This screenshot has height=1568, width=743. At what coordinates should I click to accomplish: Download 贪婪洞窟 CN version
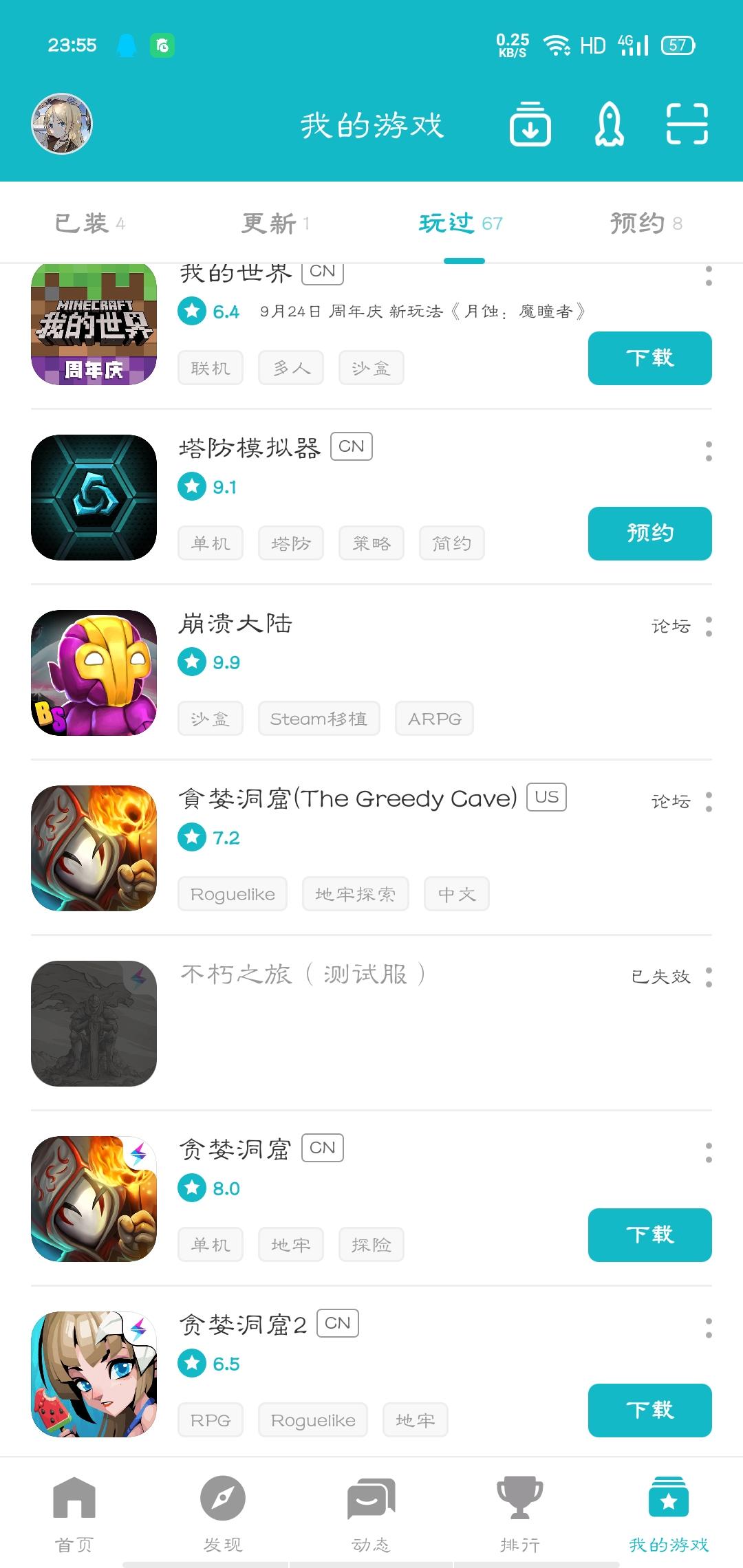click(x=649, y=1234)
